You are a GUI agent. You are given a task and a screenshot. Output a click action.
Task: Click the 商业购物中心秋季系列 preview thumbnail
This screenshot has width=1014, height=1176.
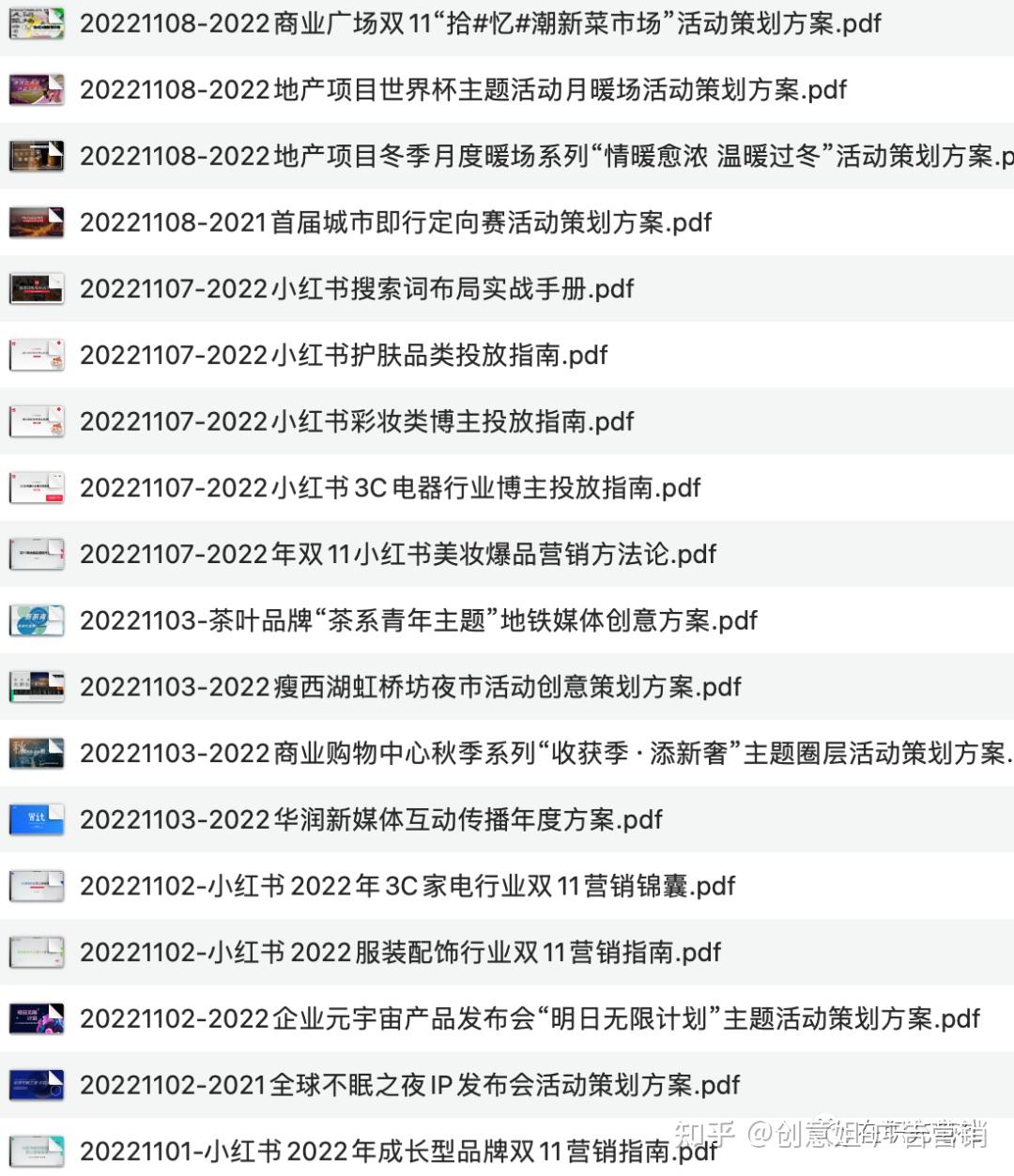click(x=36, y=753)
